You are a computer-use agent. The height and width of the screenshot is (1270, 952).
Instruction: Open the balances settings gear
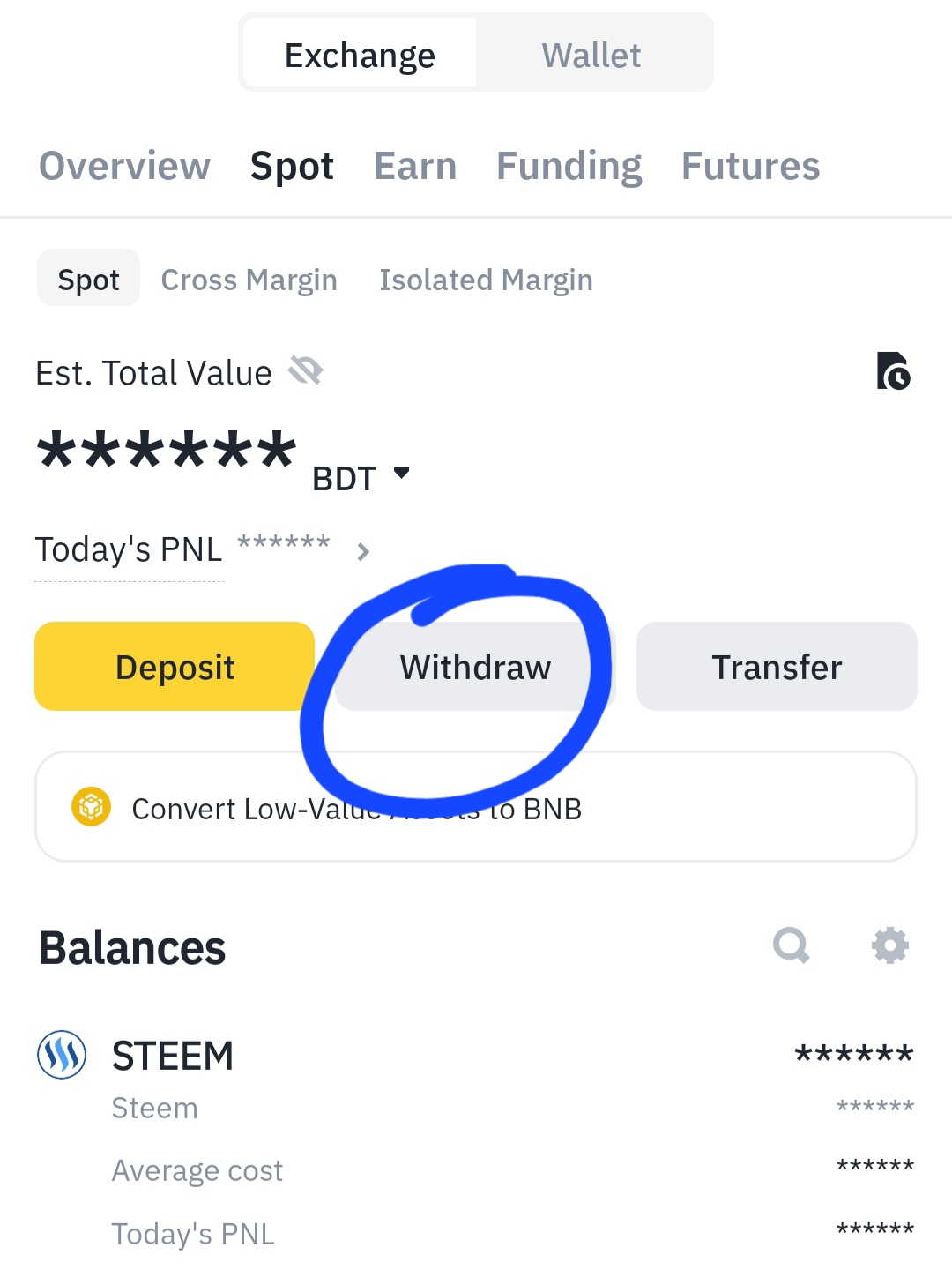coord(889,946)
